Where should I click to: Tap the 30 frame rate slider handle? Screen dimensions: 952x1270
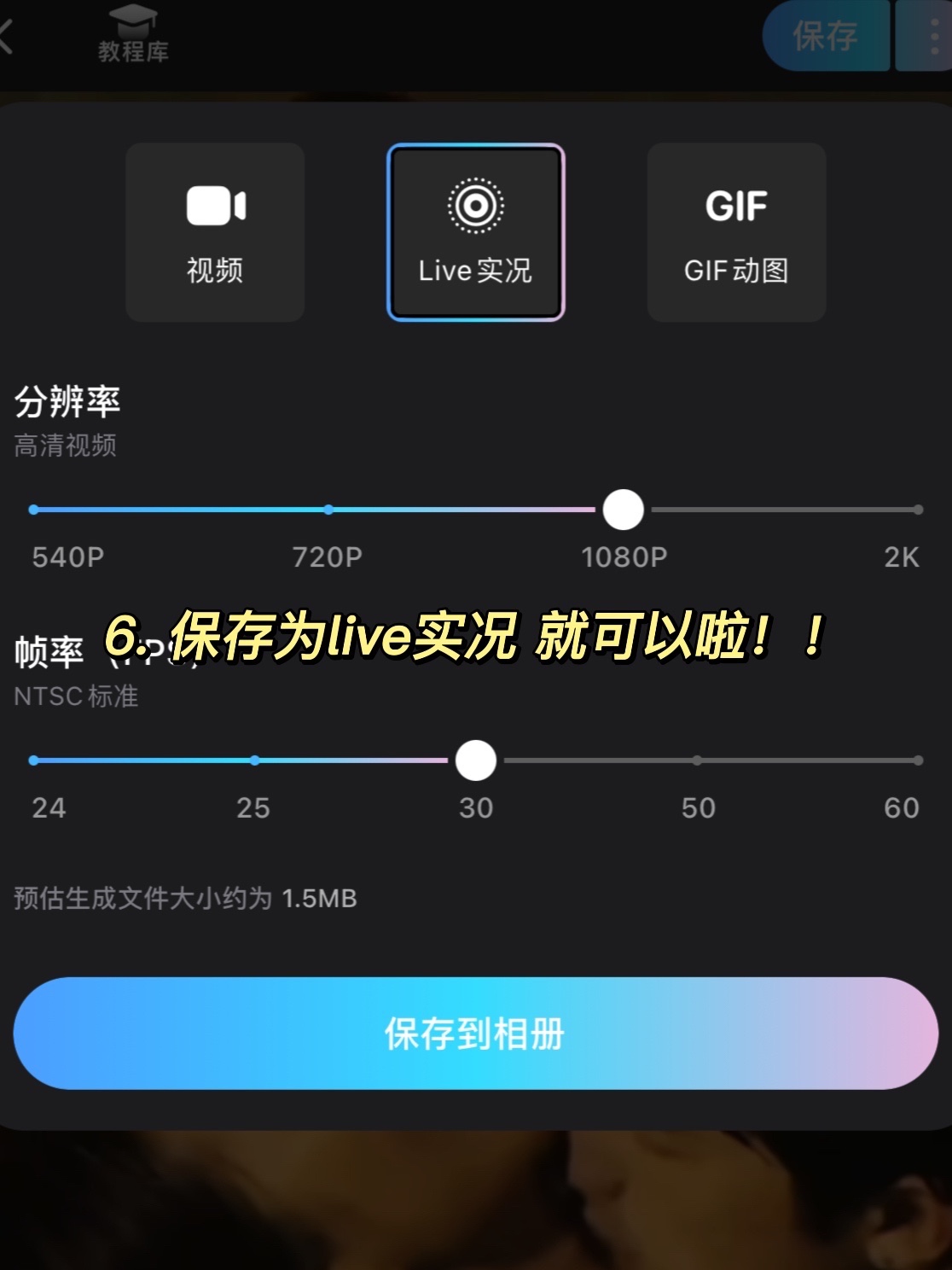click(476, 760)
